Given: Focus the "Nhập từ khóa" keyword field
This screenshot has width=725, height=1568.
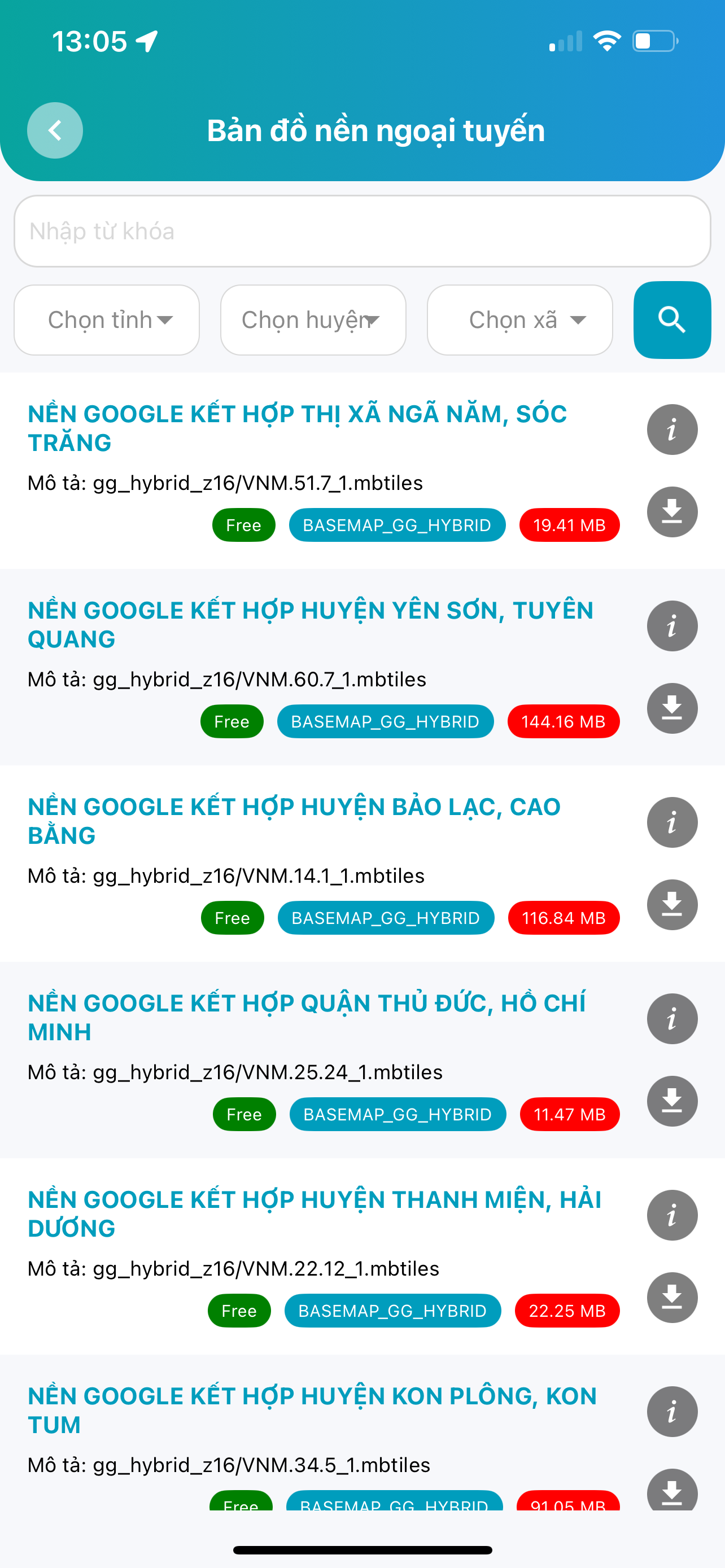Looking at the screenshot, I should coord(362,231).
